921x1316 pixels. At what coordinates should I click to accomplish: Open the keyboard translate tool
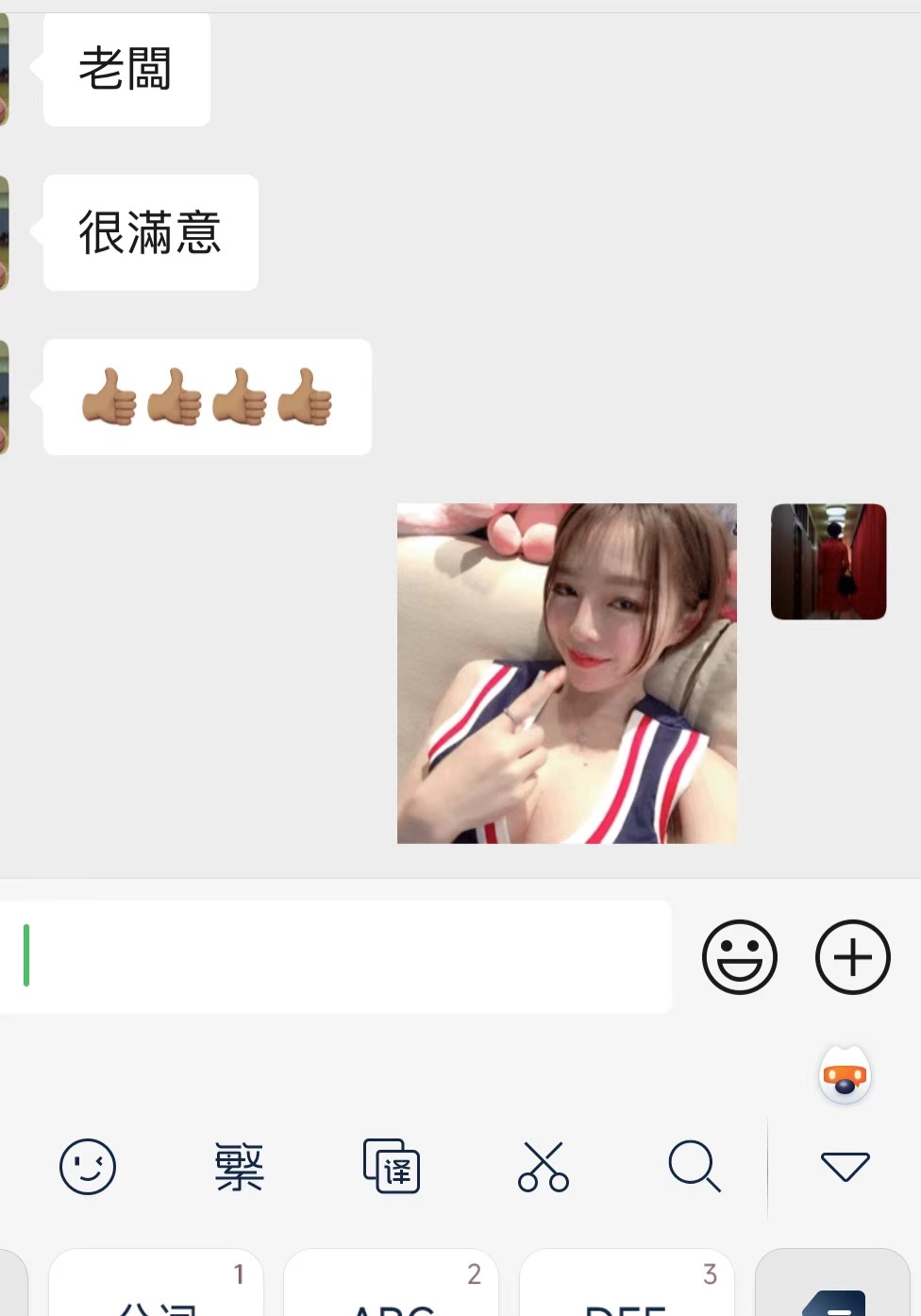click(392, 1167)
